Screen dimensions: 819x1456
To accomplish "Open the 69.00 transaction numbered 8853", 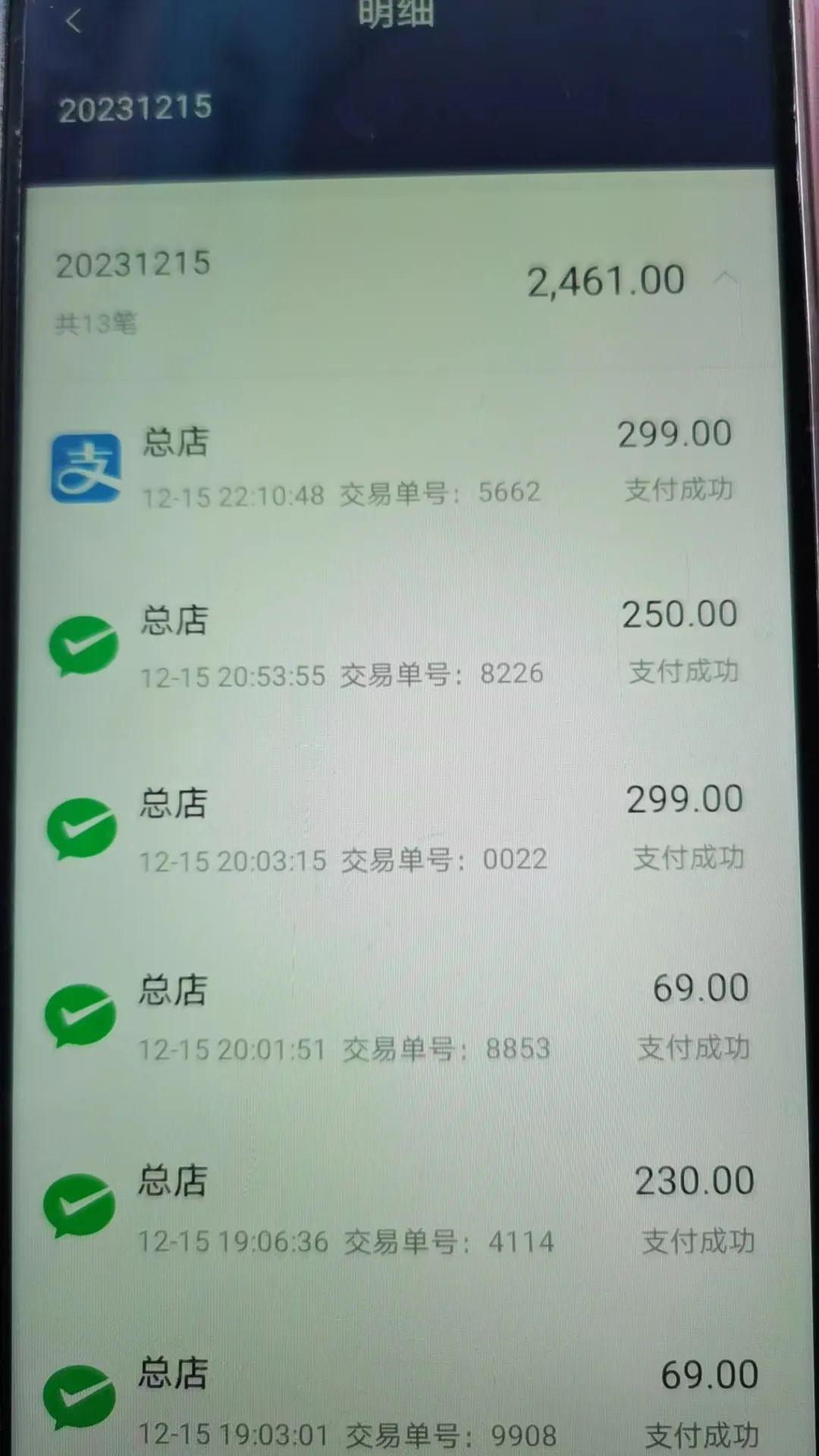I will click(403, 1016).
